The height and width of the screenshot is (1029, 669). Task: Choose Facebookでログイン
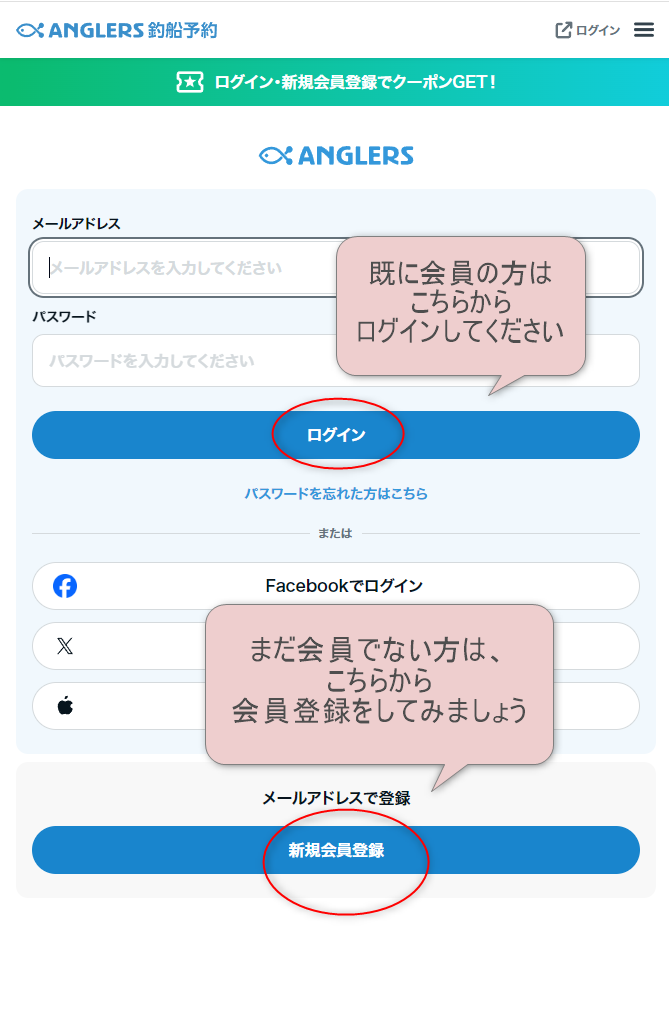[x=336, y=586]
